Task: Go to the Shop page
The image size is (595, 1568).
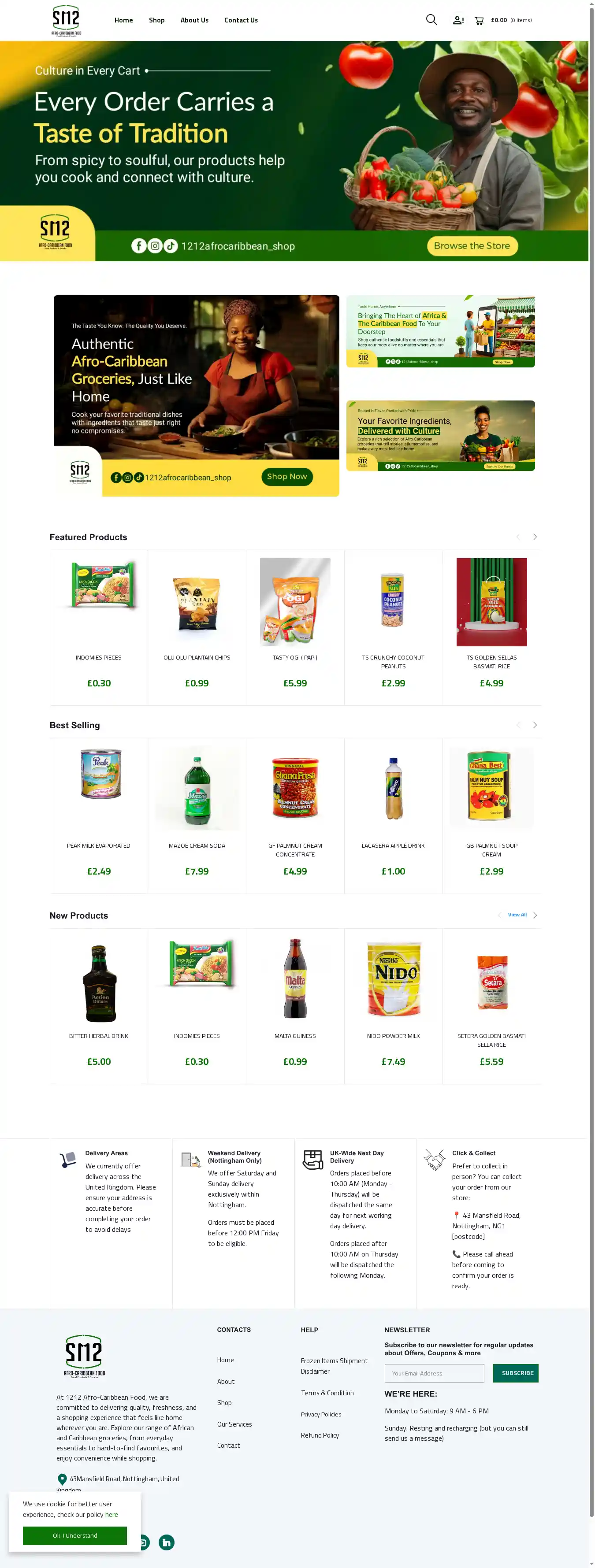Action: tap(156, 20)
